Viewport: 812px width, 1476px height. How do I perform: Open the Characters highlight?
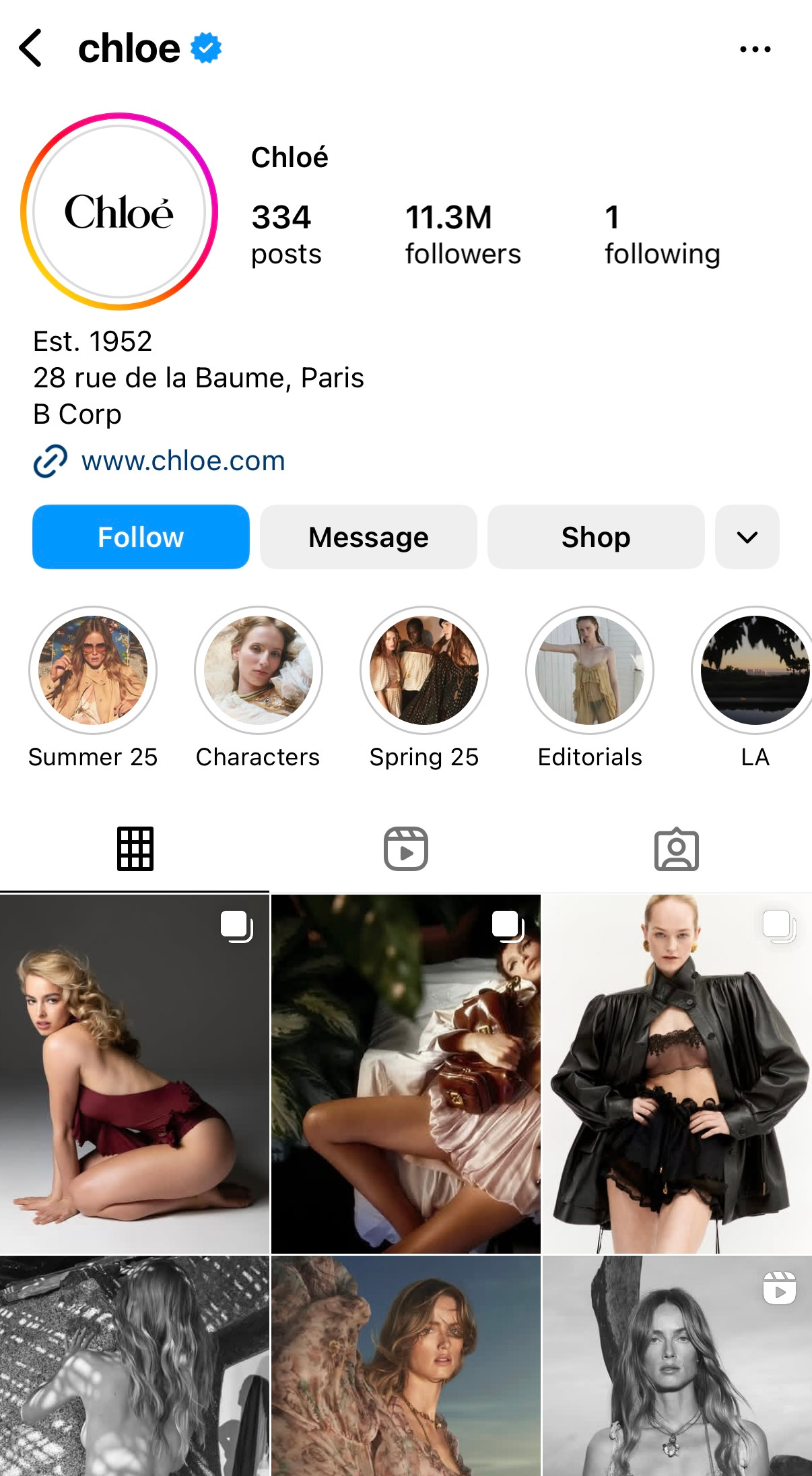(x=258, y=670)
